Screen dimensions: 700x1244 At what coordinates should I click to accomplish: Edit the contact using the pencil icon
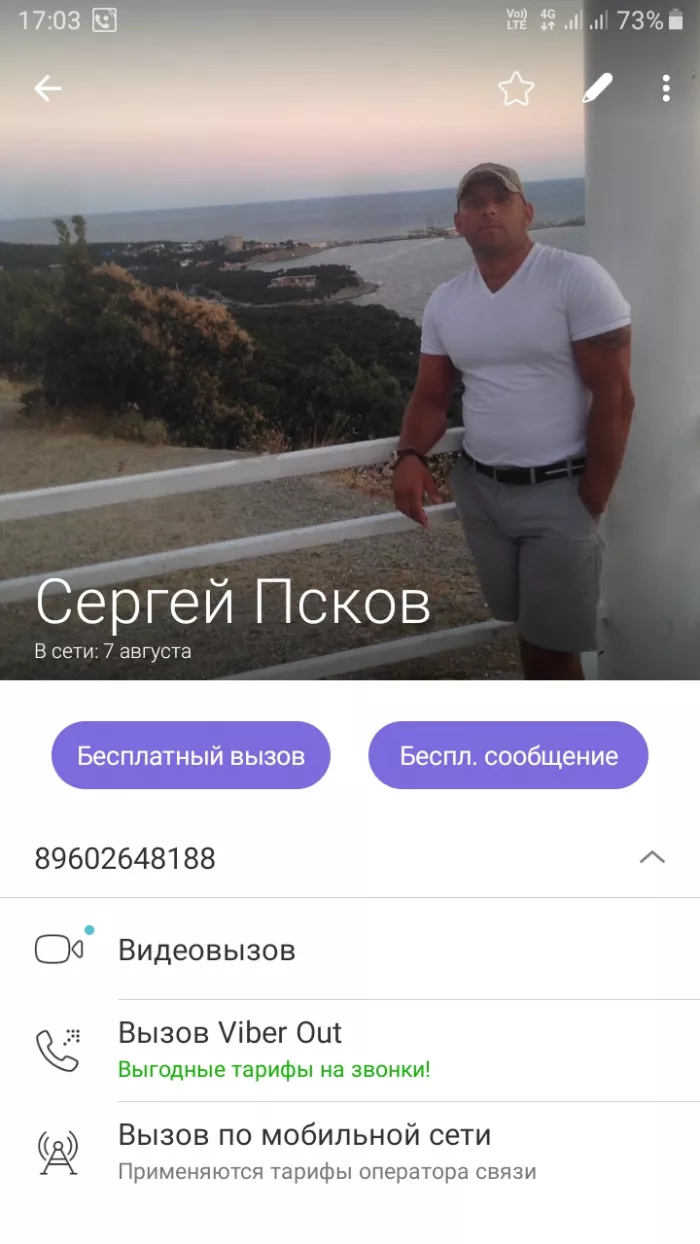pyautogui.click(x=597, y=89)
